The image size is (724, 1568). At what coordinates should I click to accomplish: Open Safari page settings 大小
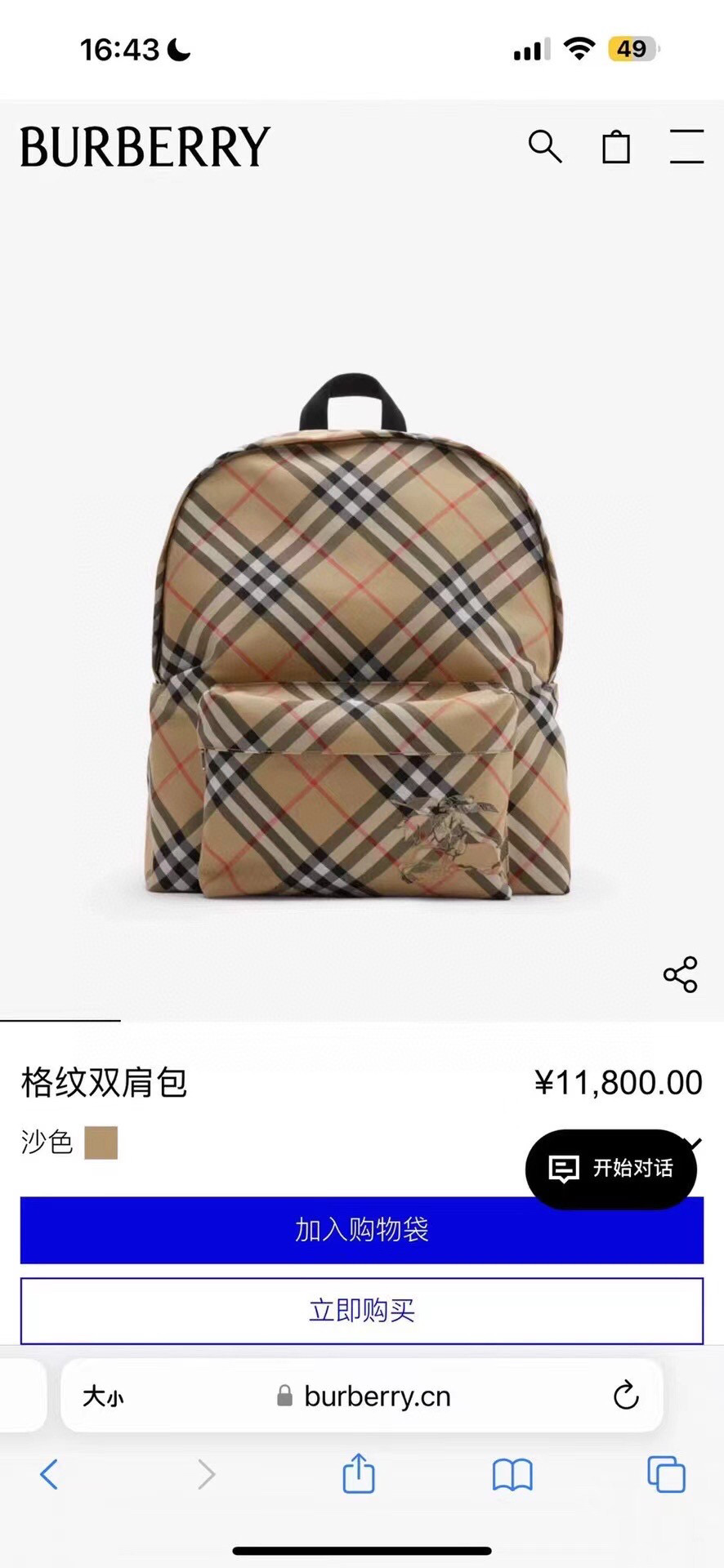pos(103,1396)
